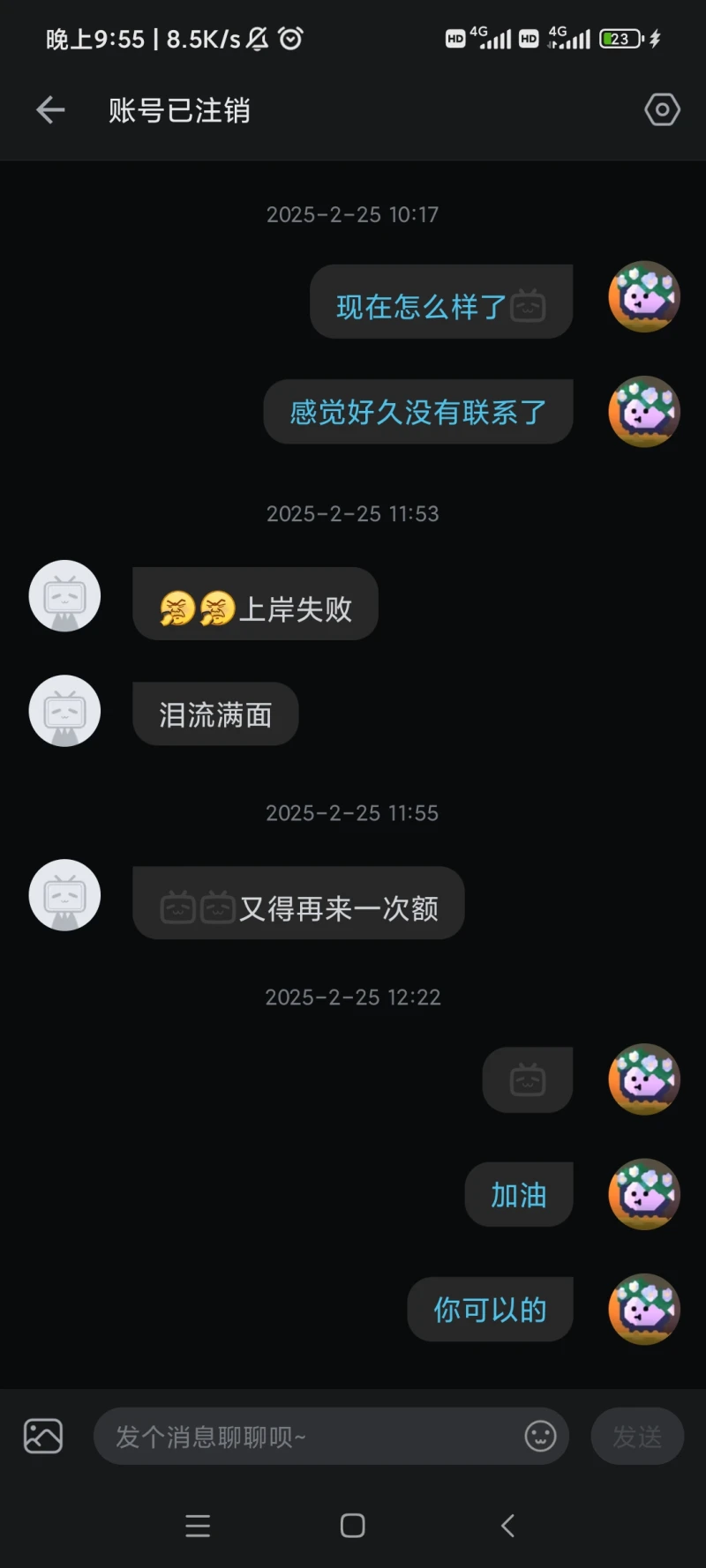Open chat settings hexagon icon

click(662, 110)
